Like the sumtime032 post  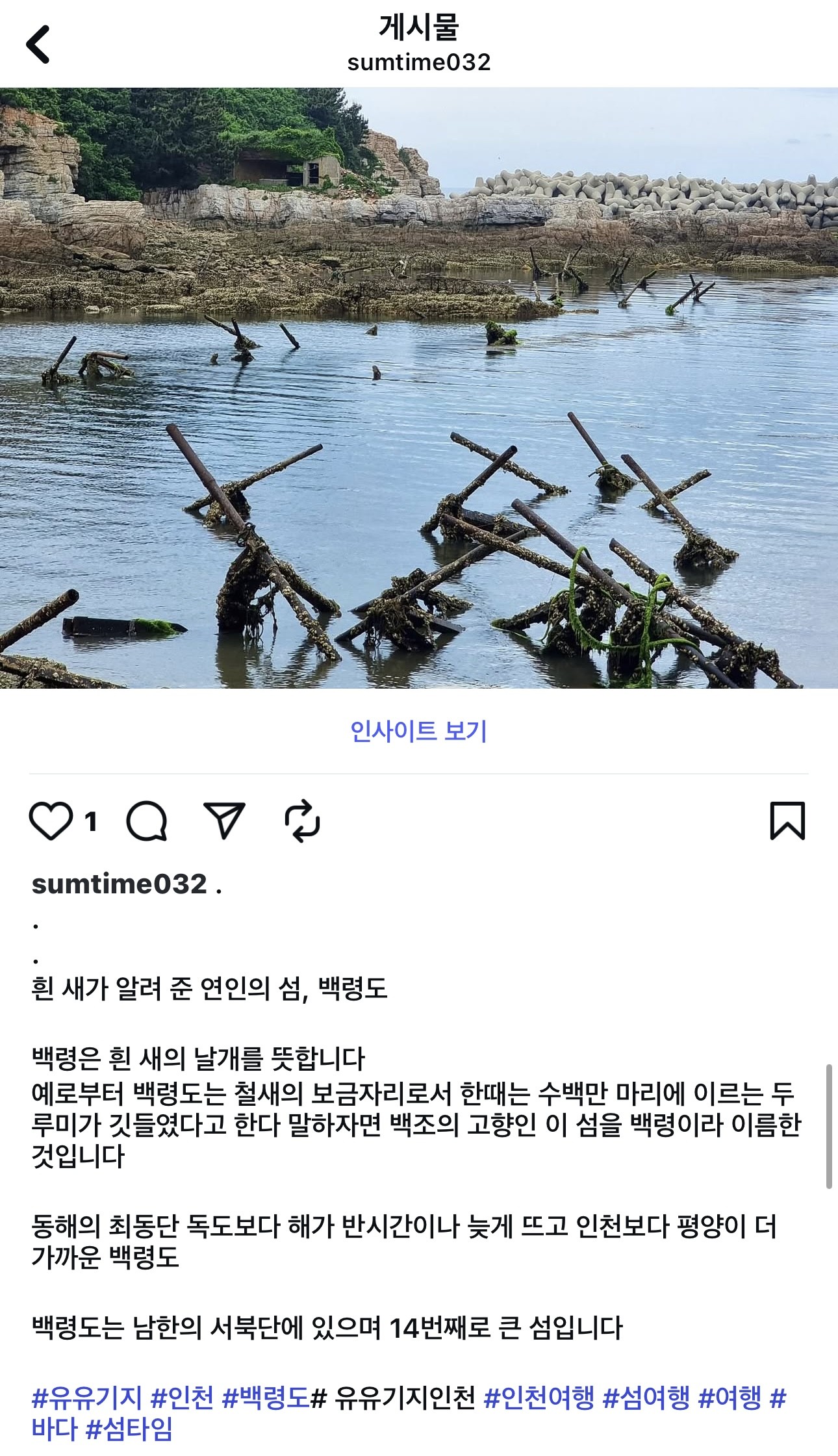51,821
